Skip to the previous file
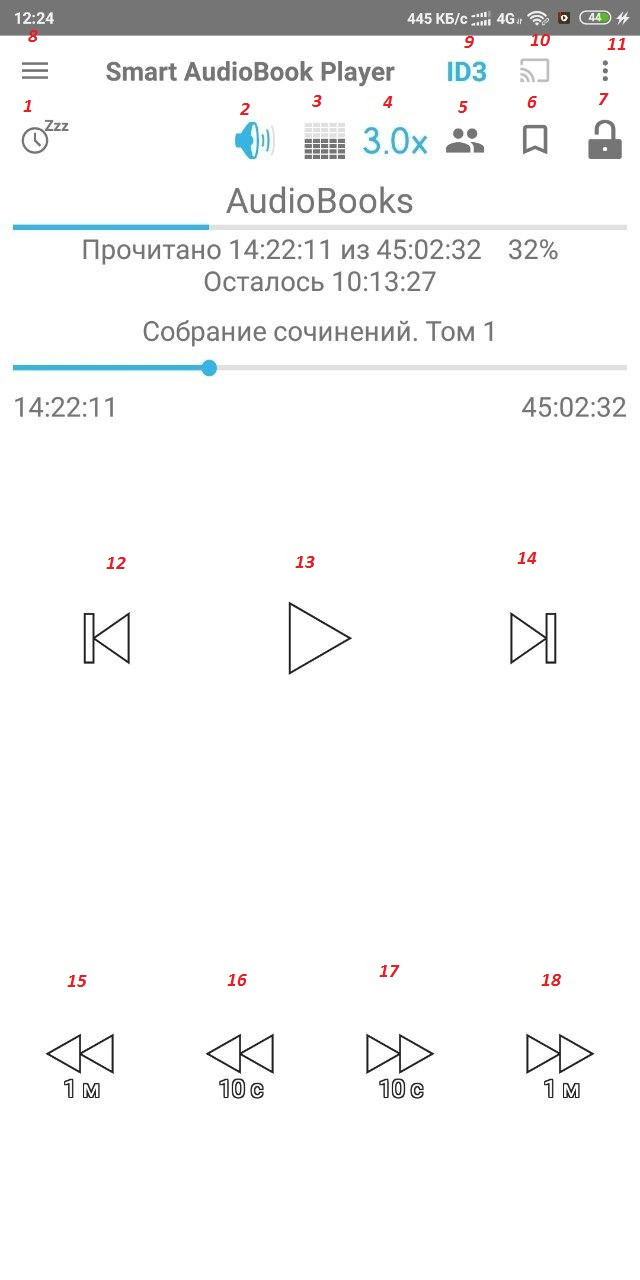The width and height of the screenshot is (640, 1280). (x=107, y=638)
